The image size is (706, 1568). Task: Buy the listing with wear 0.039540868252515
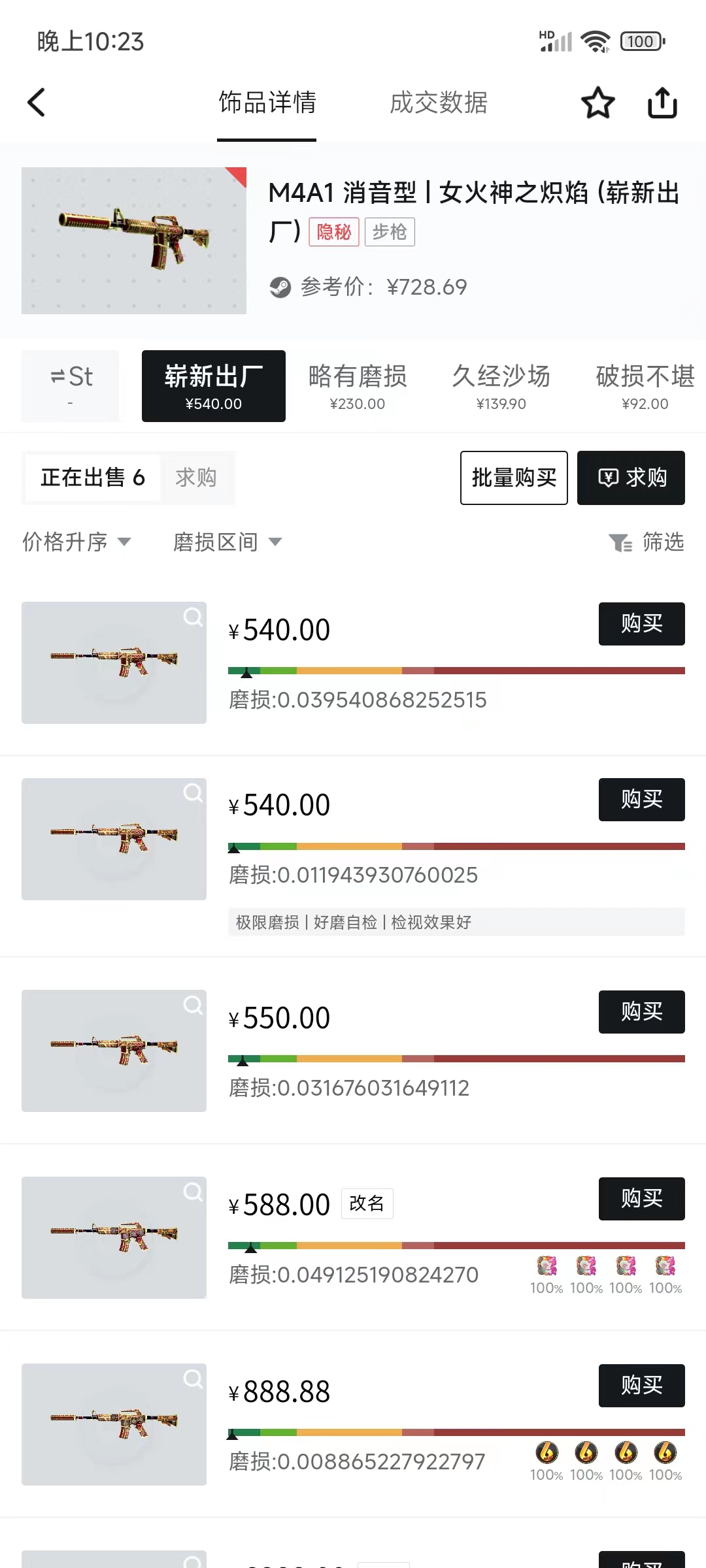[642, 624]
